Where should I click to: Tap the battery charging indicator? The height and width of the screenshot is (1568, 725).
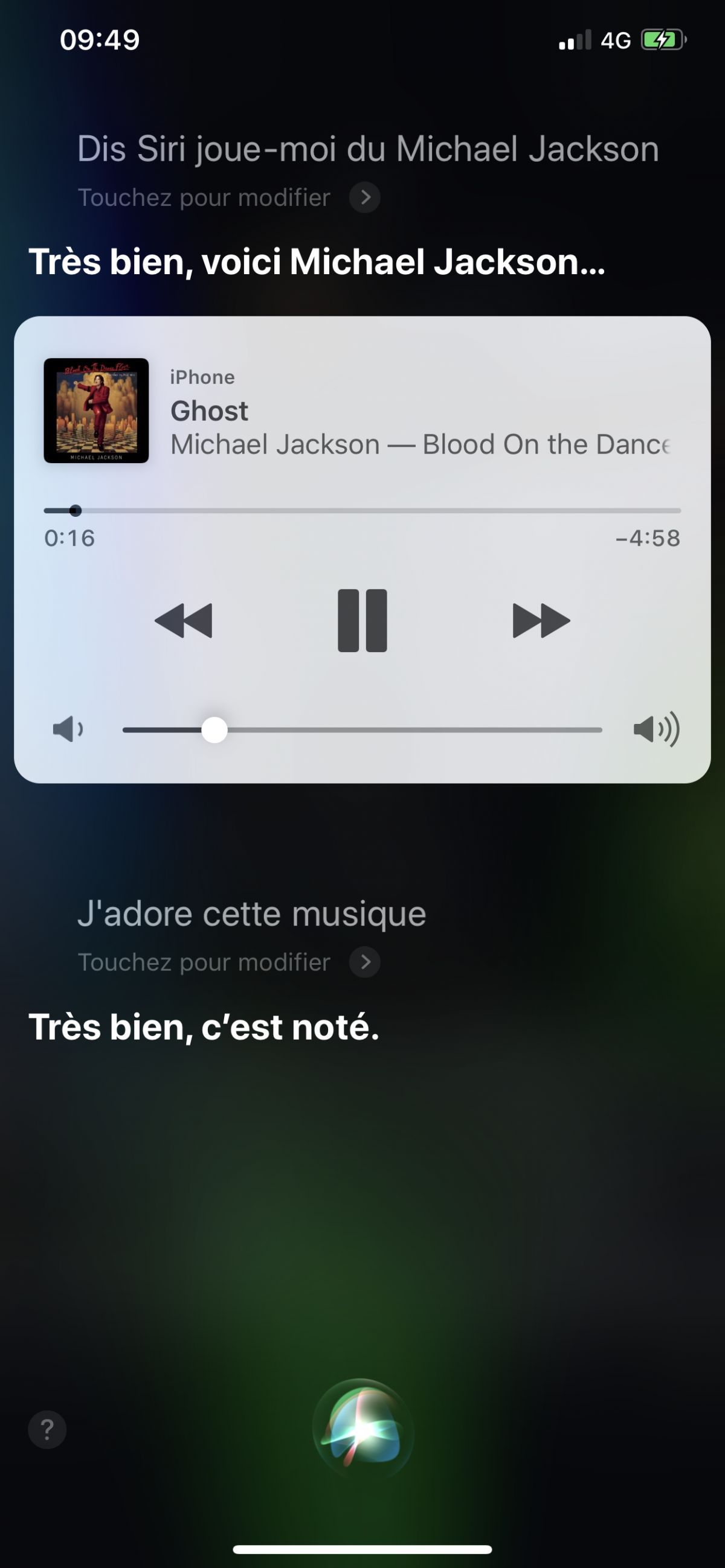tap(663, 39)
